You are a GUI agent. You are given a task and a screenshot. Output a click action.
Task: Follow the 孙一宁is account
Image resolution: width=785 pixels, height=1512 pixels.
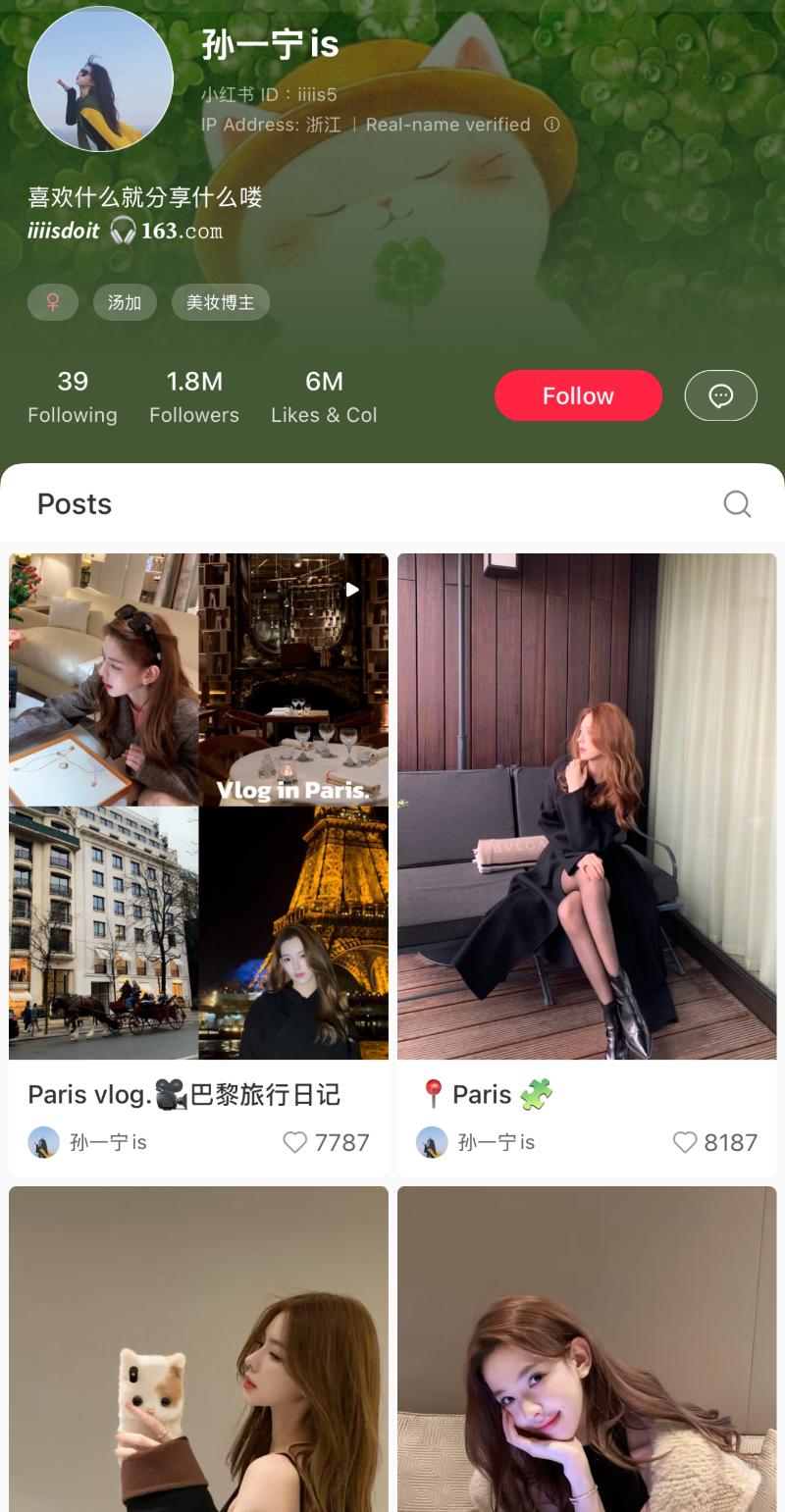(x=578, y=395)
